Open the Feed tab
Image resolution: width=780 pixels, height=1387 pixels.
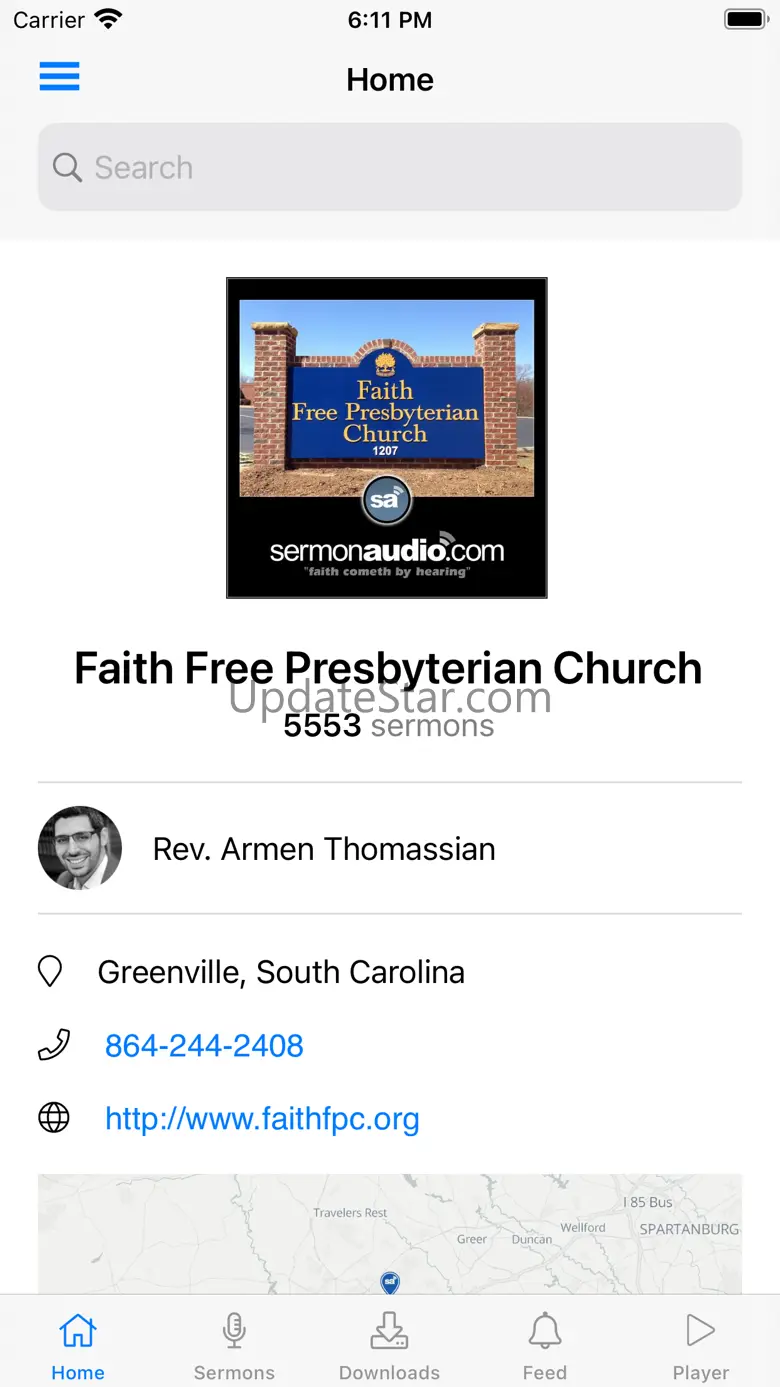click(545, 1345)
